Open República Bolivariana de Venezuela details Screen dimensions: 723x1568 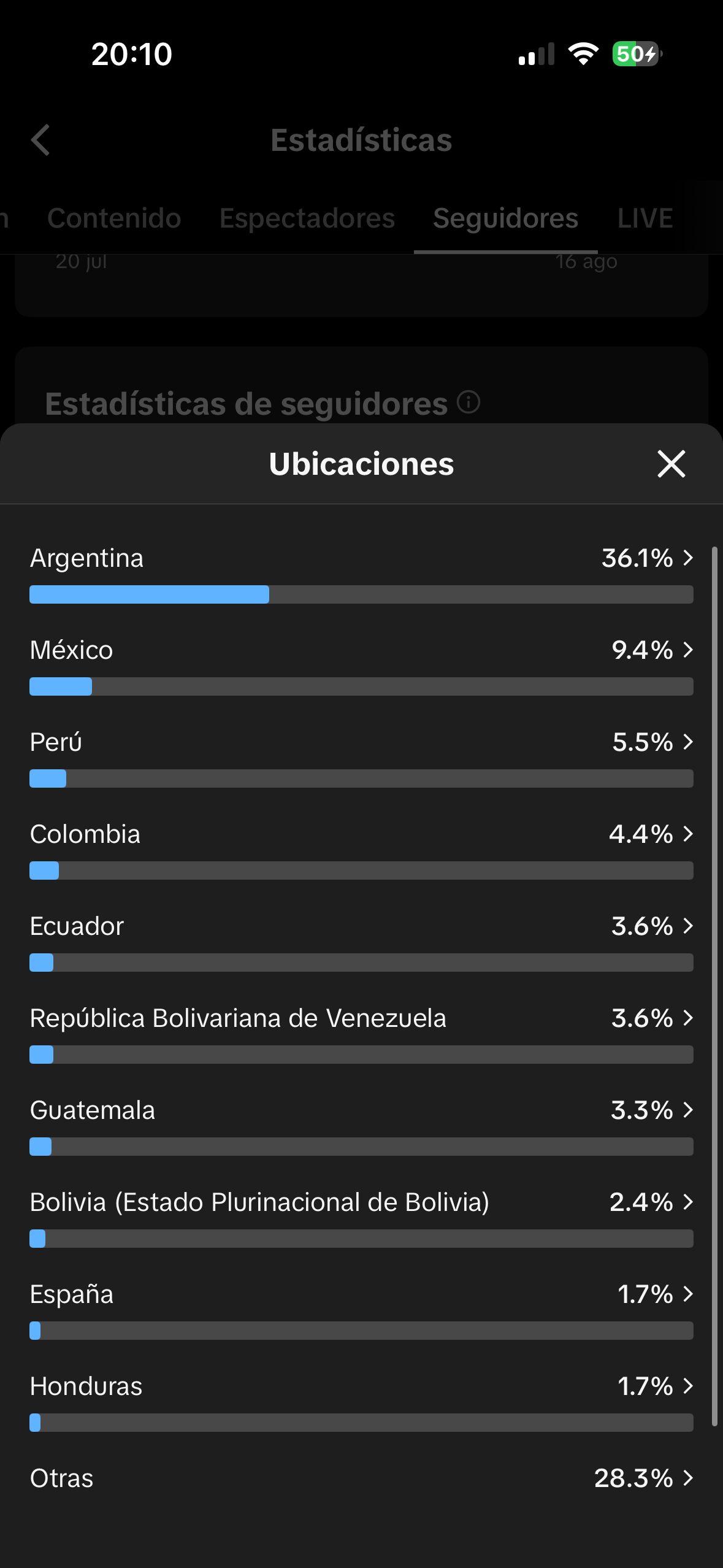click(361, 1033)
